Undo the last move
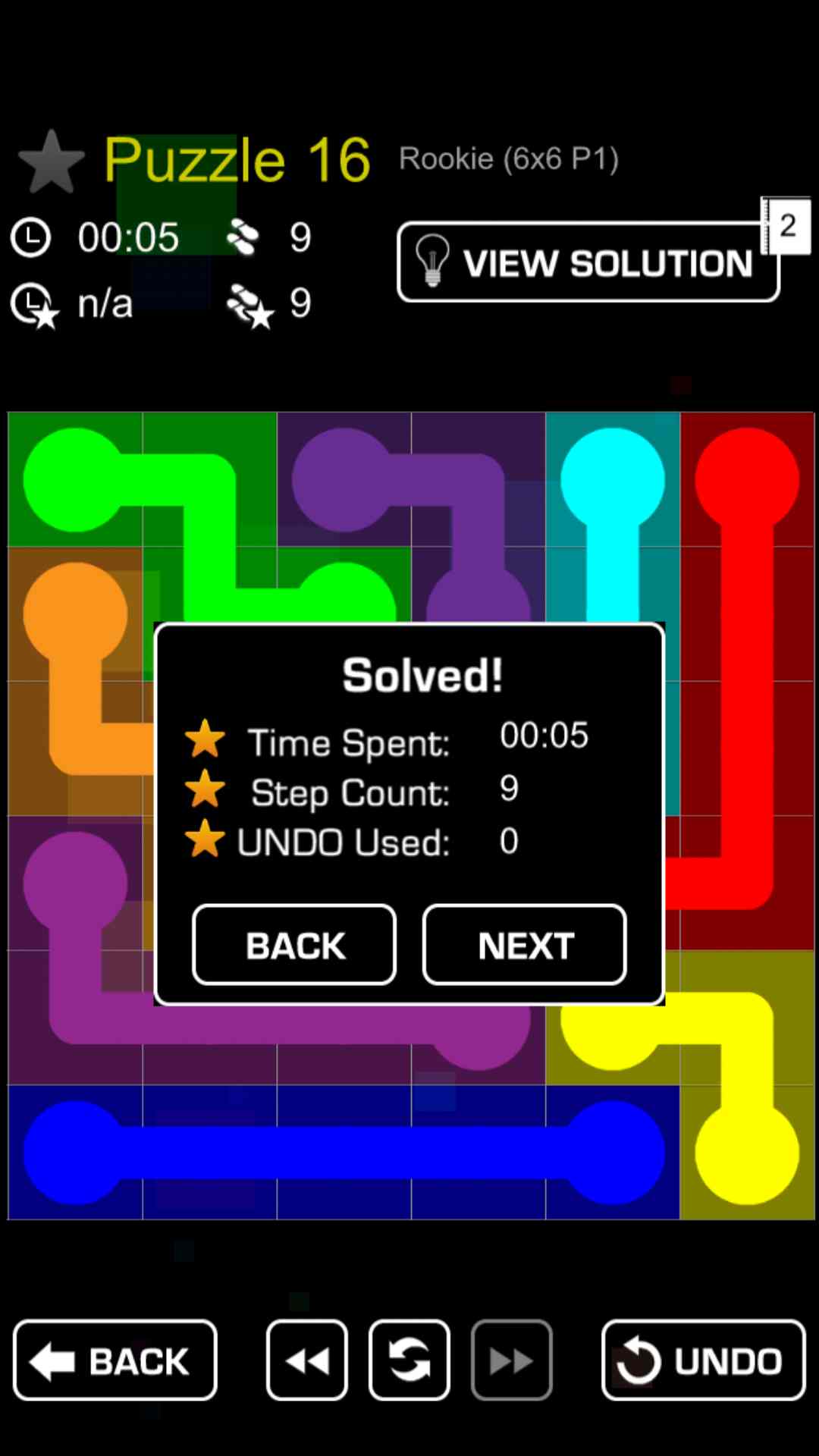 tap(703, 1360)
